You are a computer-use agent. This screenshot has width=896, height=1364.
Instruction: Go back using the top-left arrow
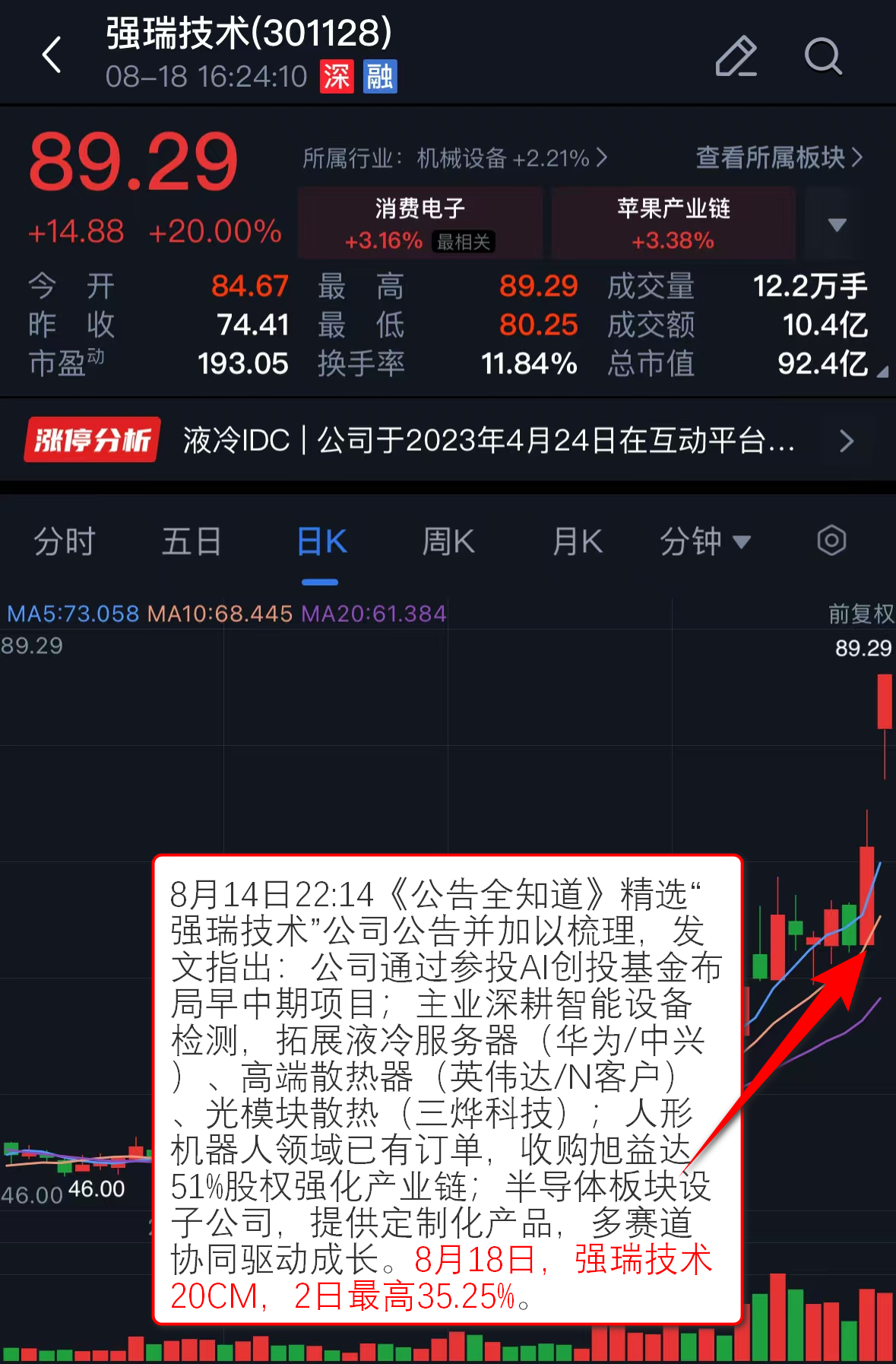point(52,56)
